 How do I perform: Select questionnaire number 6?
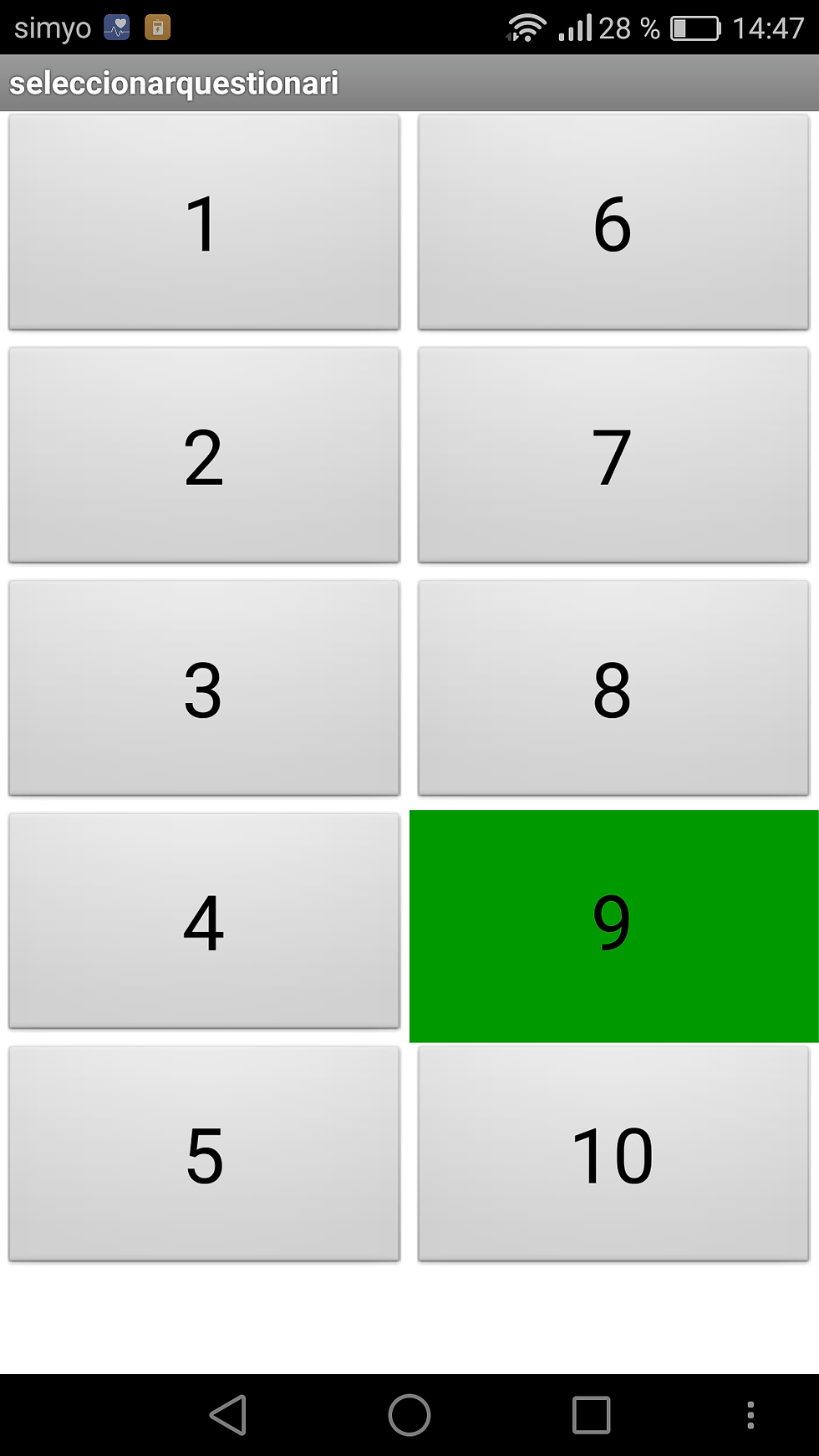(x=613, y=222)
